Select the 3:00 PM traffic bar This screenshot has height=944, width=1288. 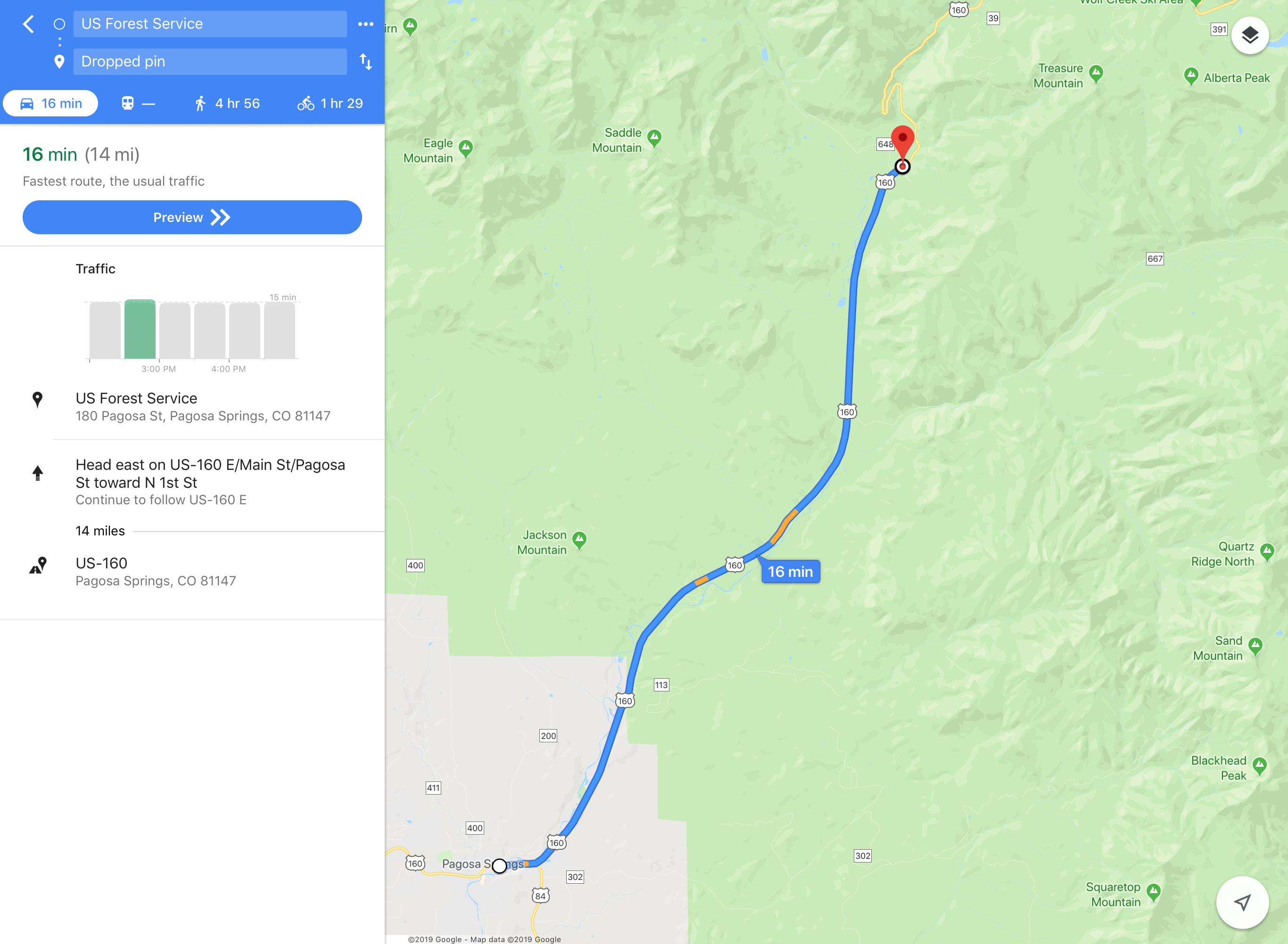click(x=140, y=329)
